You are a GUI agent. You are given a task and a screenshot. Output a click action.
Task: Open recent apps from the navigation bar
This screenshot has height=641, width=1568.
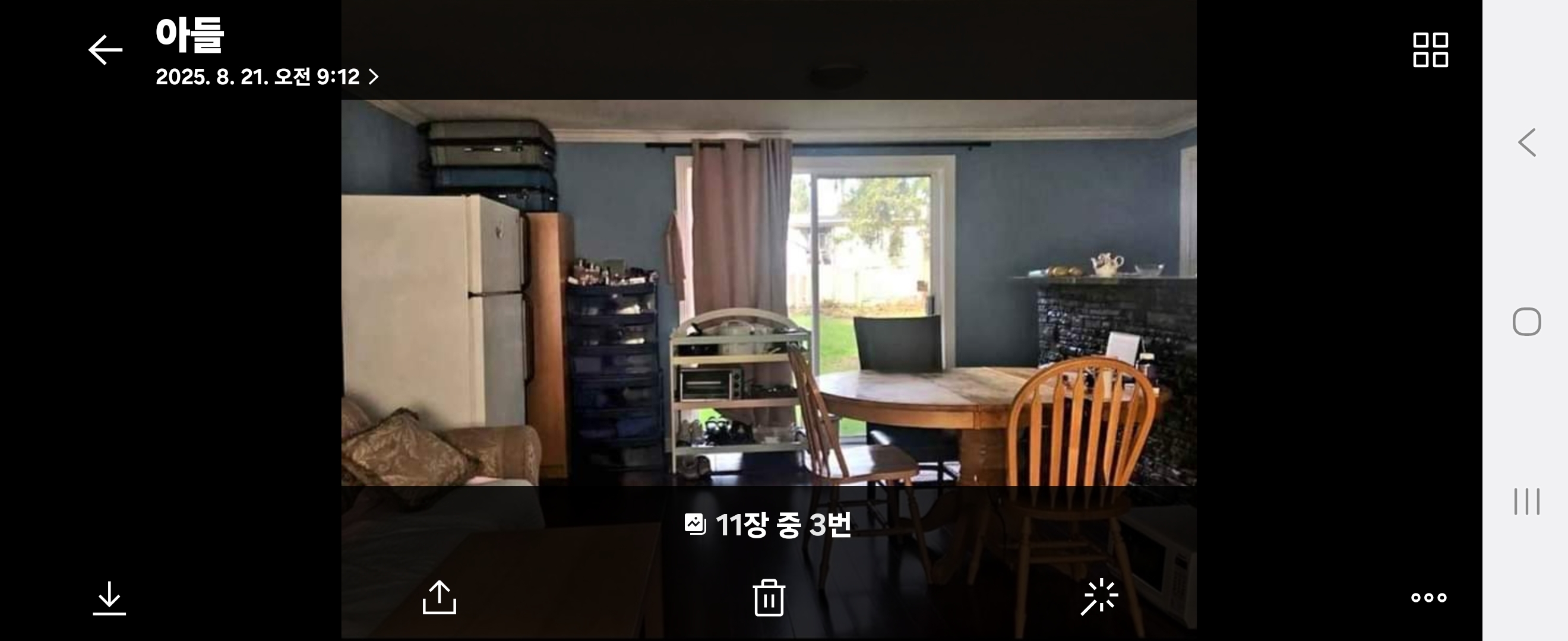pos(1526,501)
